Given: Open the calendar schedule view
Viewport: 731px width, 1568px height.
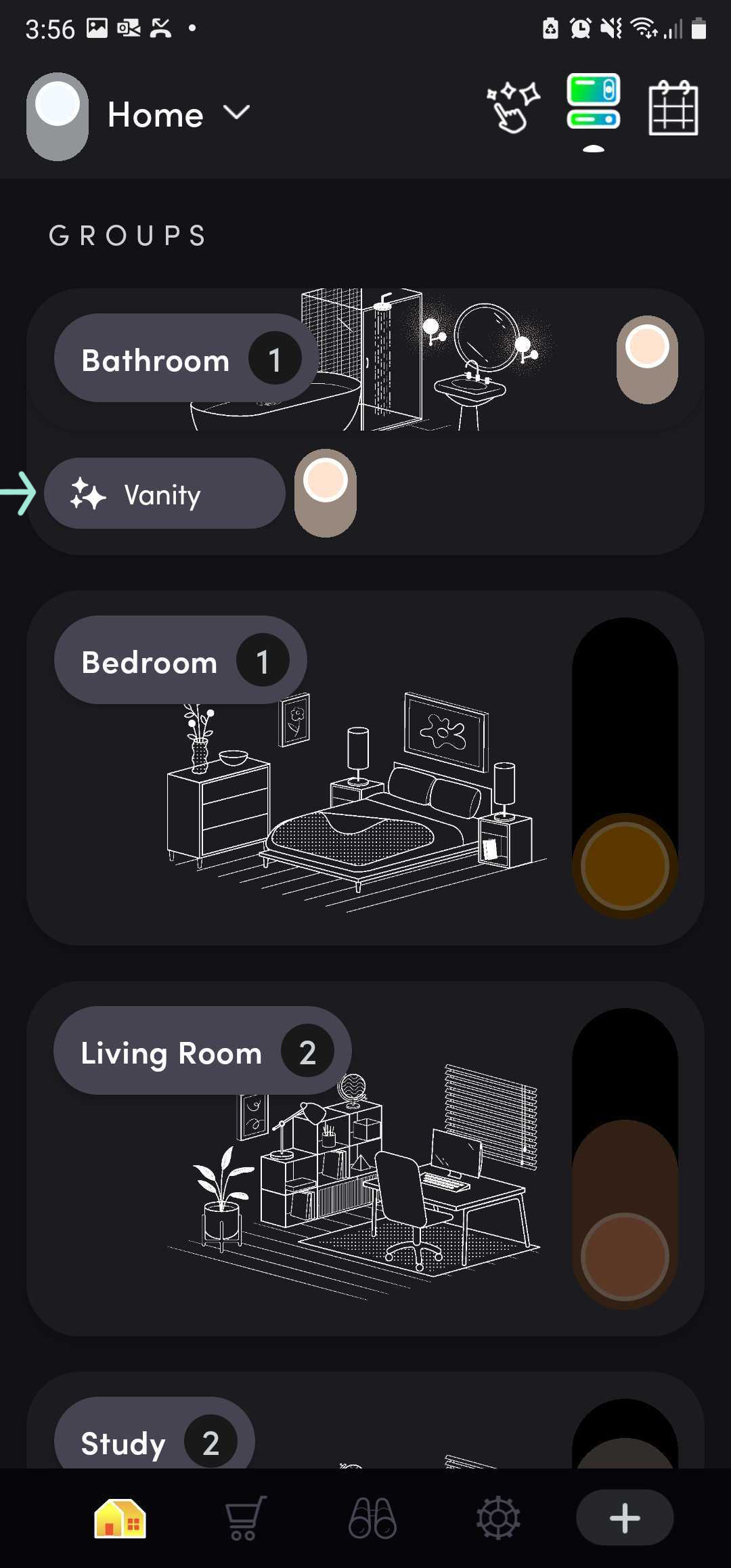Looking at the screenshot, I should [x=673, y=108].
